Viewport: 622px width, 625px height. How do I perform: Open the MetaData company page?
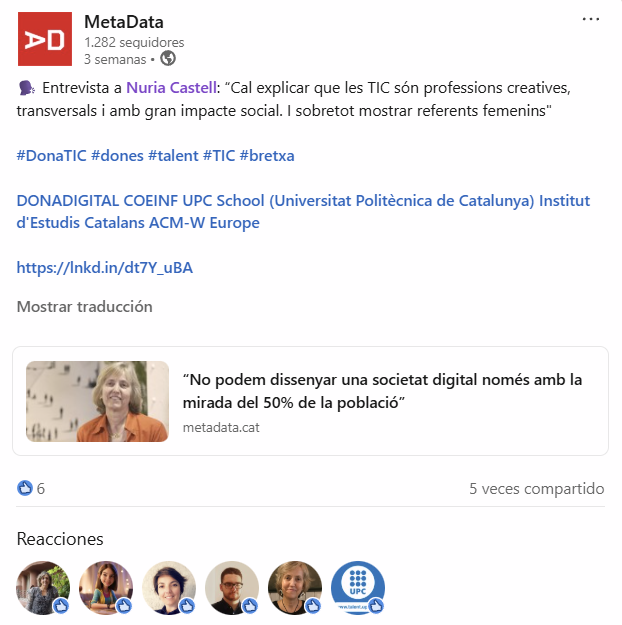point(124,22)
